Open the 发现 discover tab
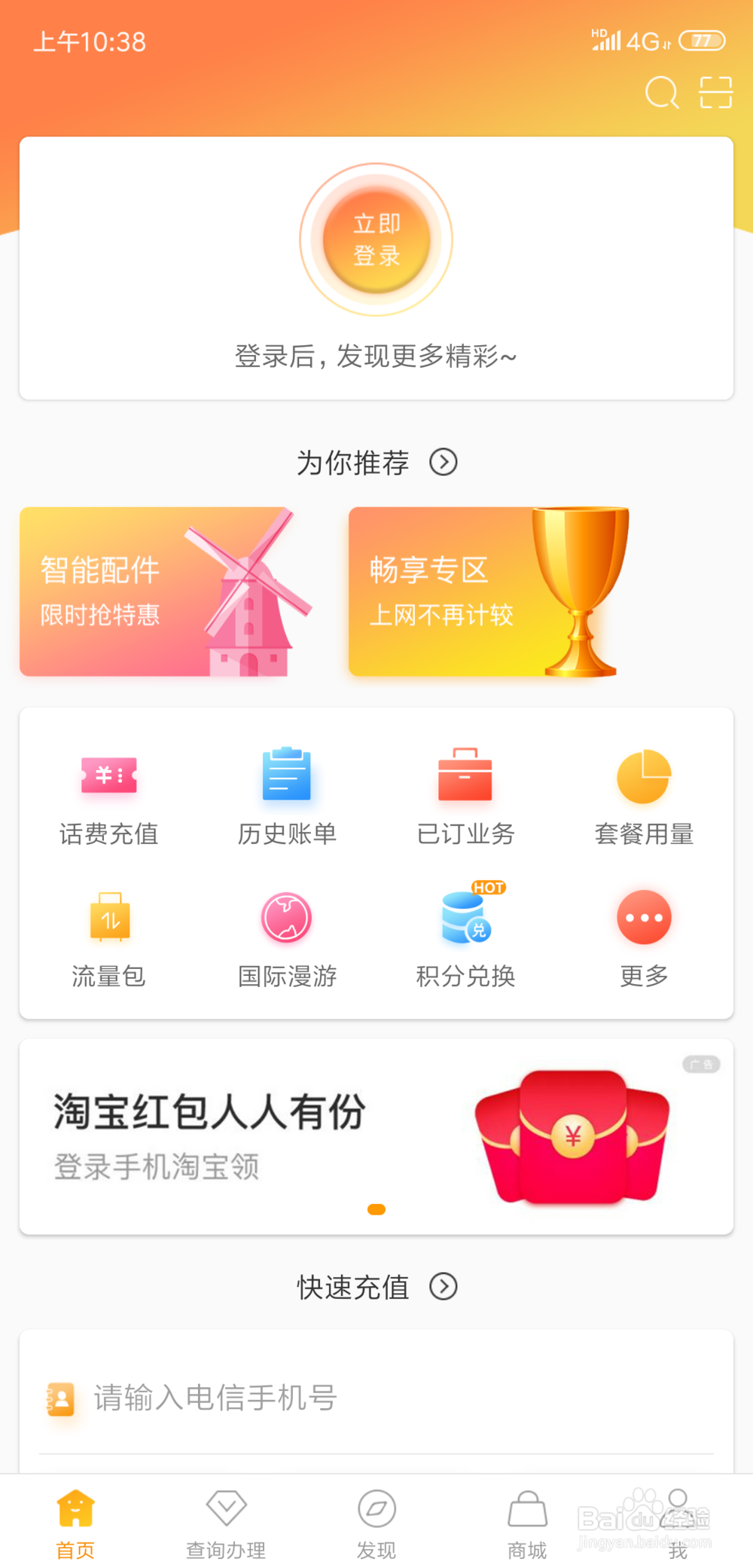The width and height of the screenshot is (753, 1568). (376, 1522)
